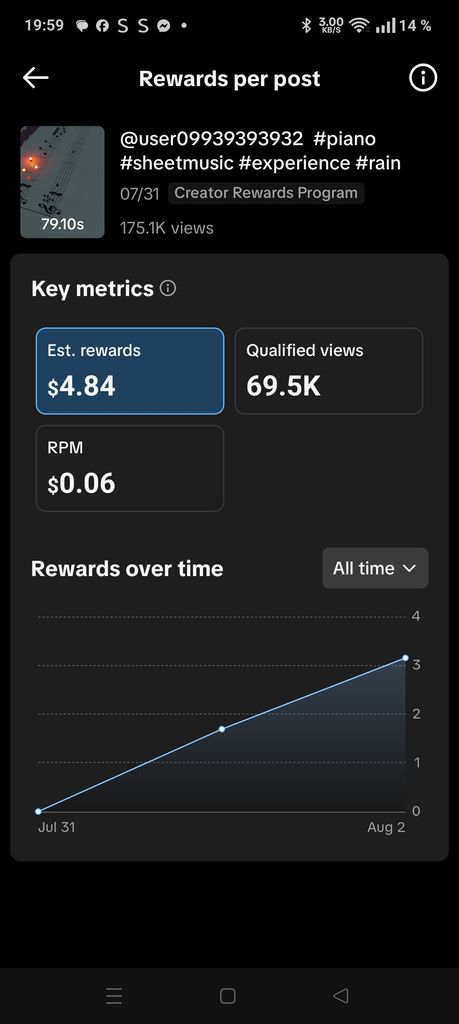This screenshot has width=459, height=1024.
Task: Go to home screen via system bar
Action: point(227,995)
